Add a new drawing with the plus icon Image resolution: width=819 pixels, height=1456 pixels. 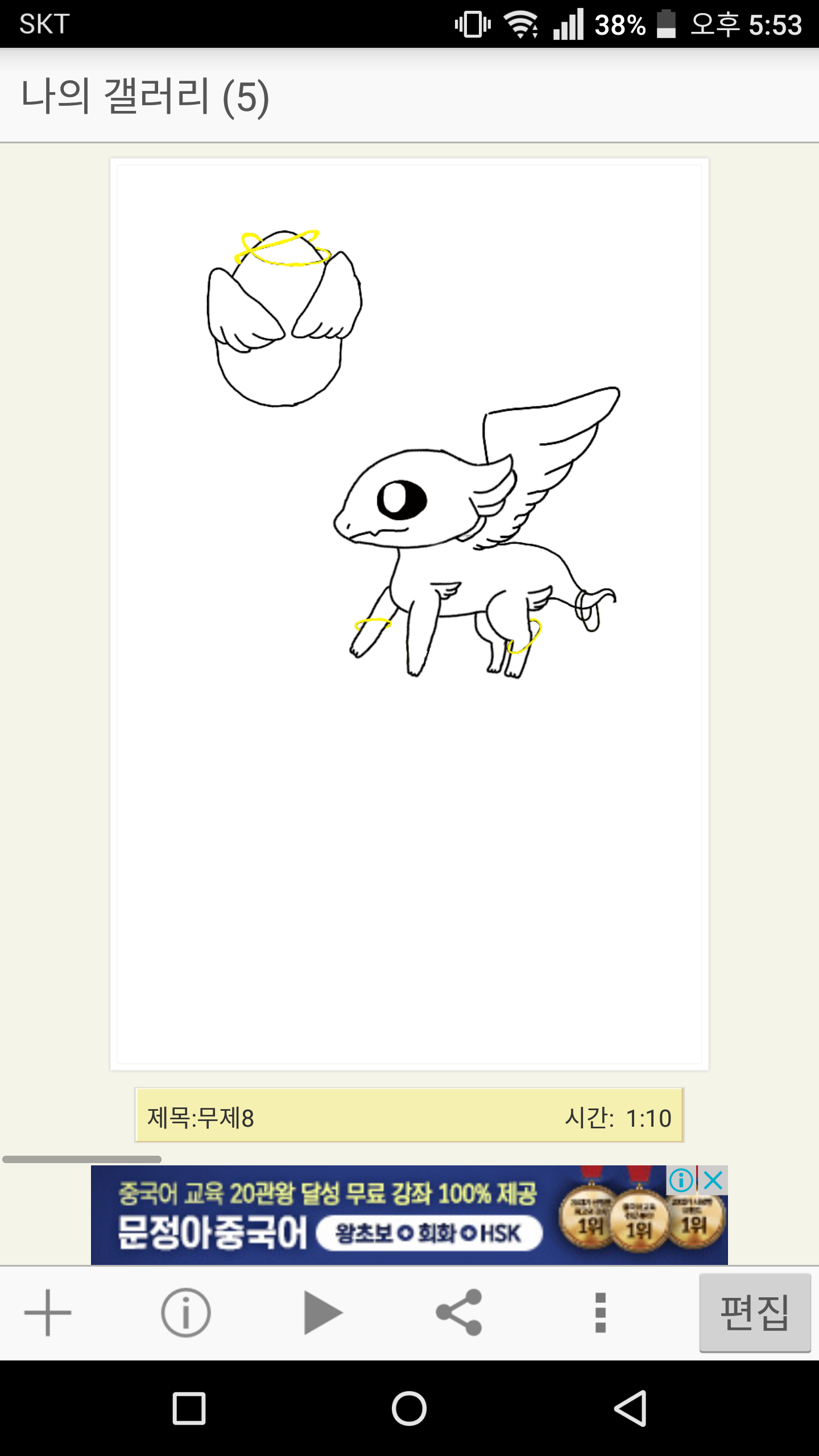pos(48,1313)
